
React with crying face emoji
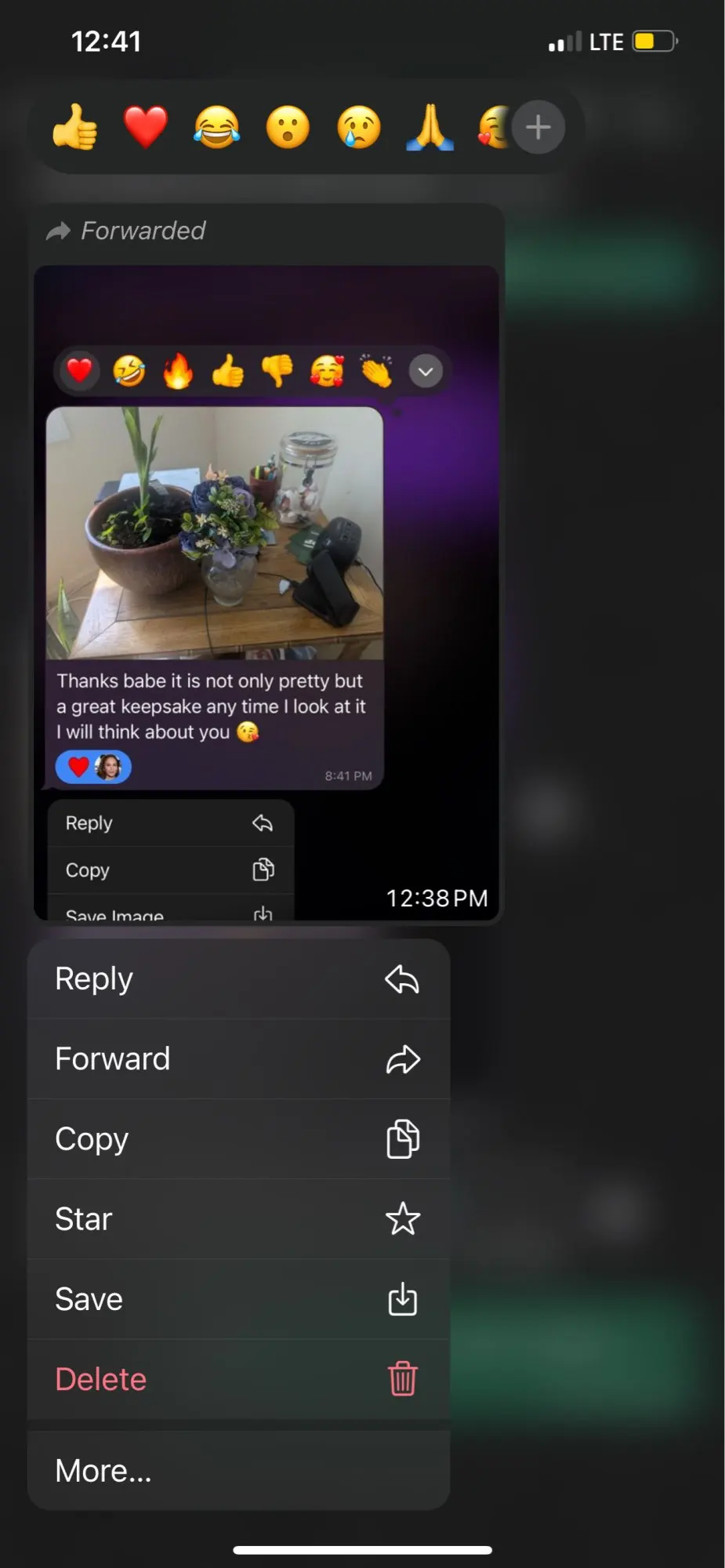coord(359,127)
